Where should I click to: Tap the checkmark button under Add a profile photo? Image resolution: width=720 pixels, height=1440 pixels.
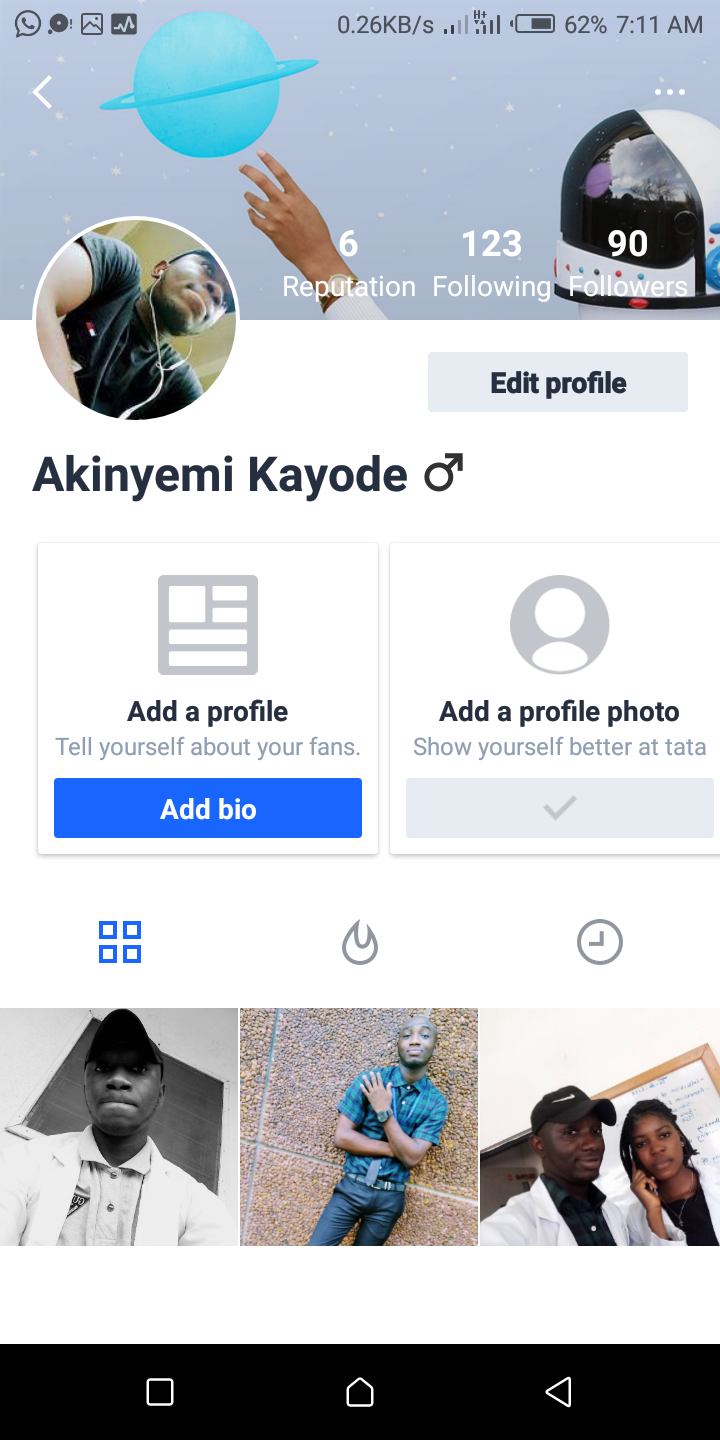coord(559,808)
